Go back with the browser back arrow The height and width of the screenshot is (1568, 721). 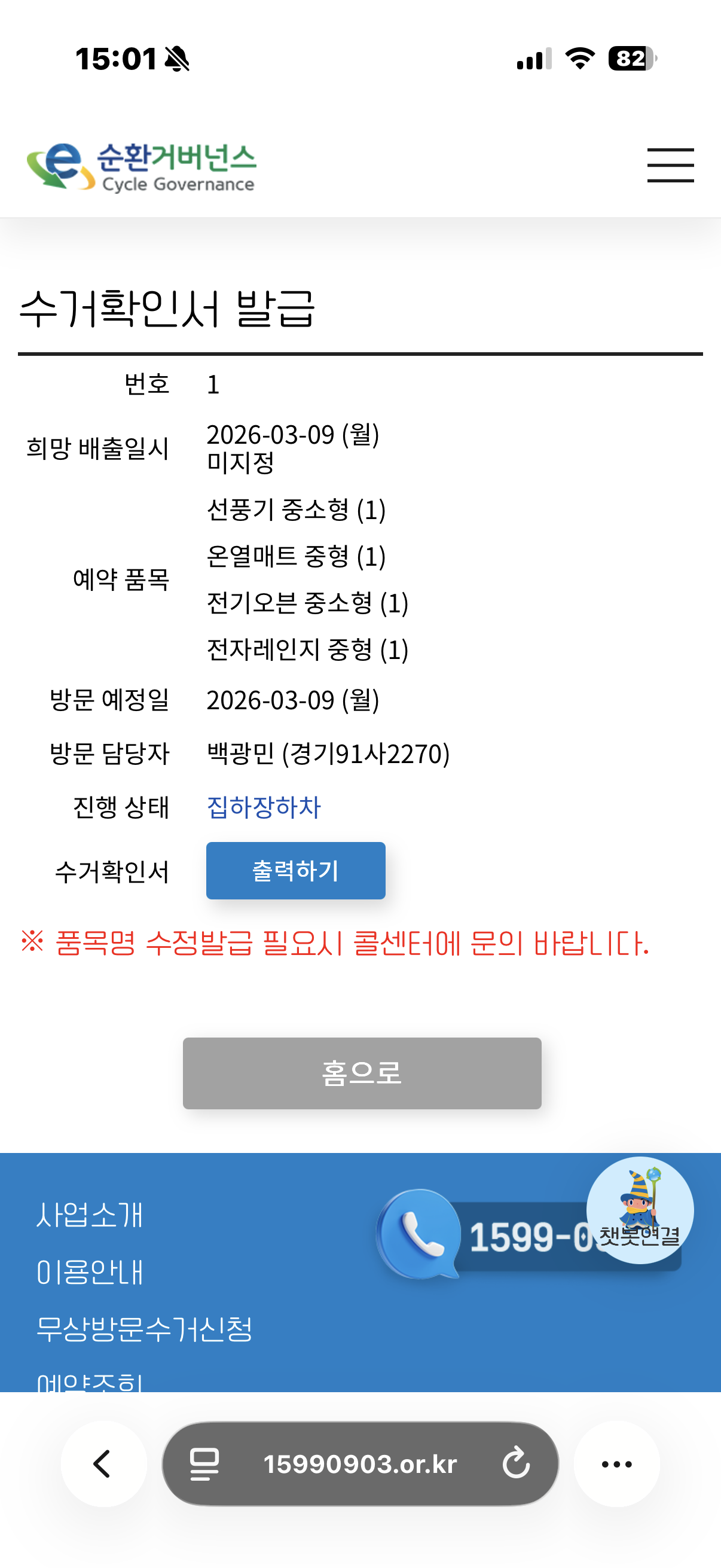(103, 1463)
